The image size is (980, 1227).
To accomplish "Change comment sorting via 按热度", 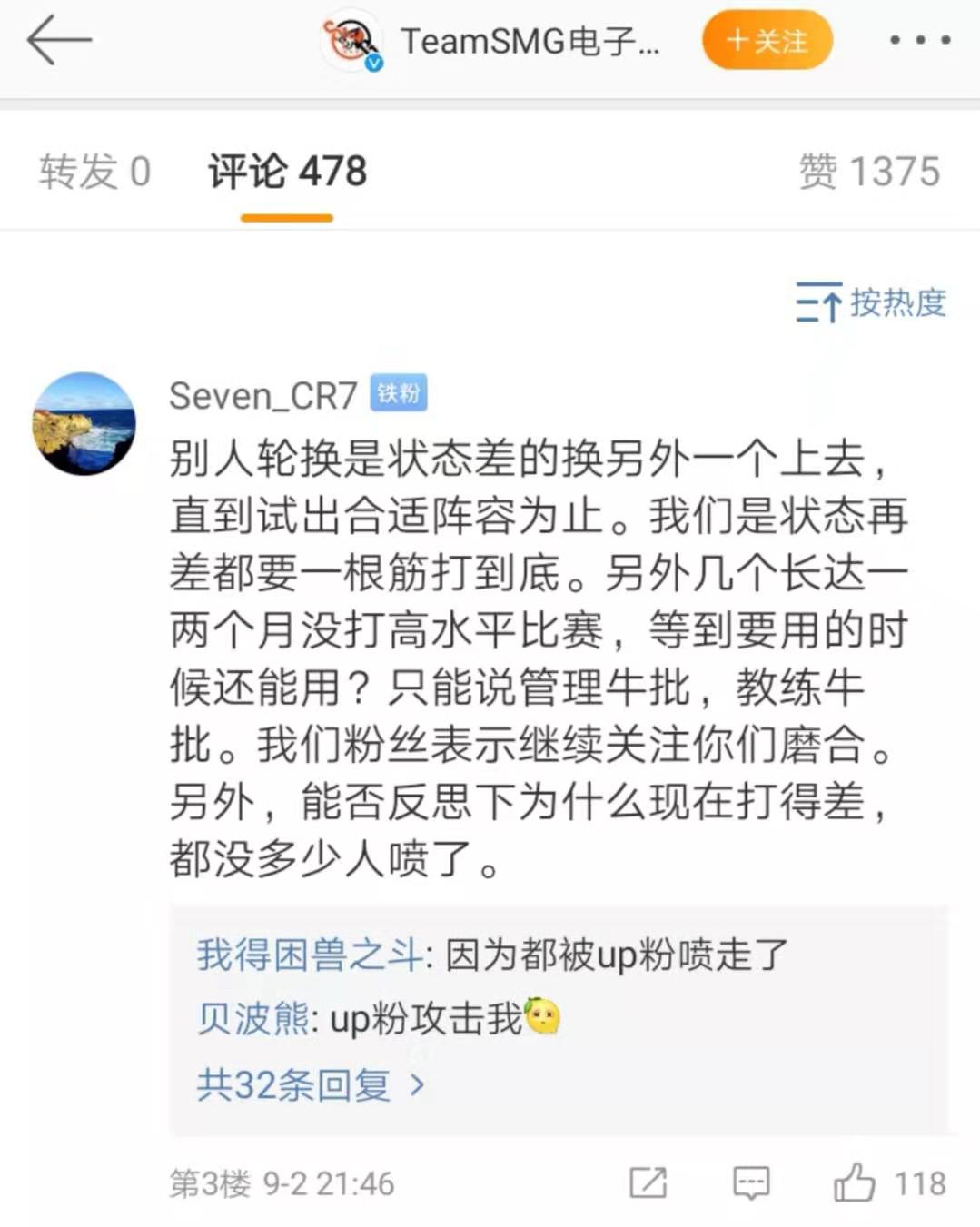I will pos(871,303).
